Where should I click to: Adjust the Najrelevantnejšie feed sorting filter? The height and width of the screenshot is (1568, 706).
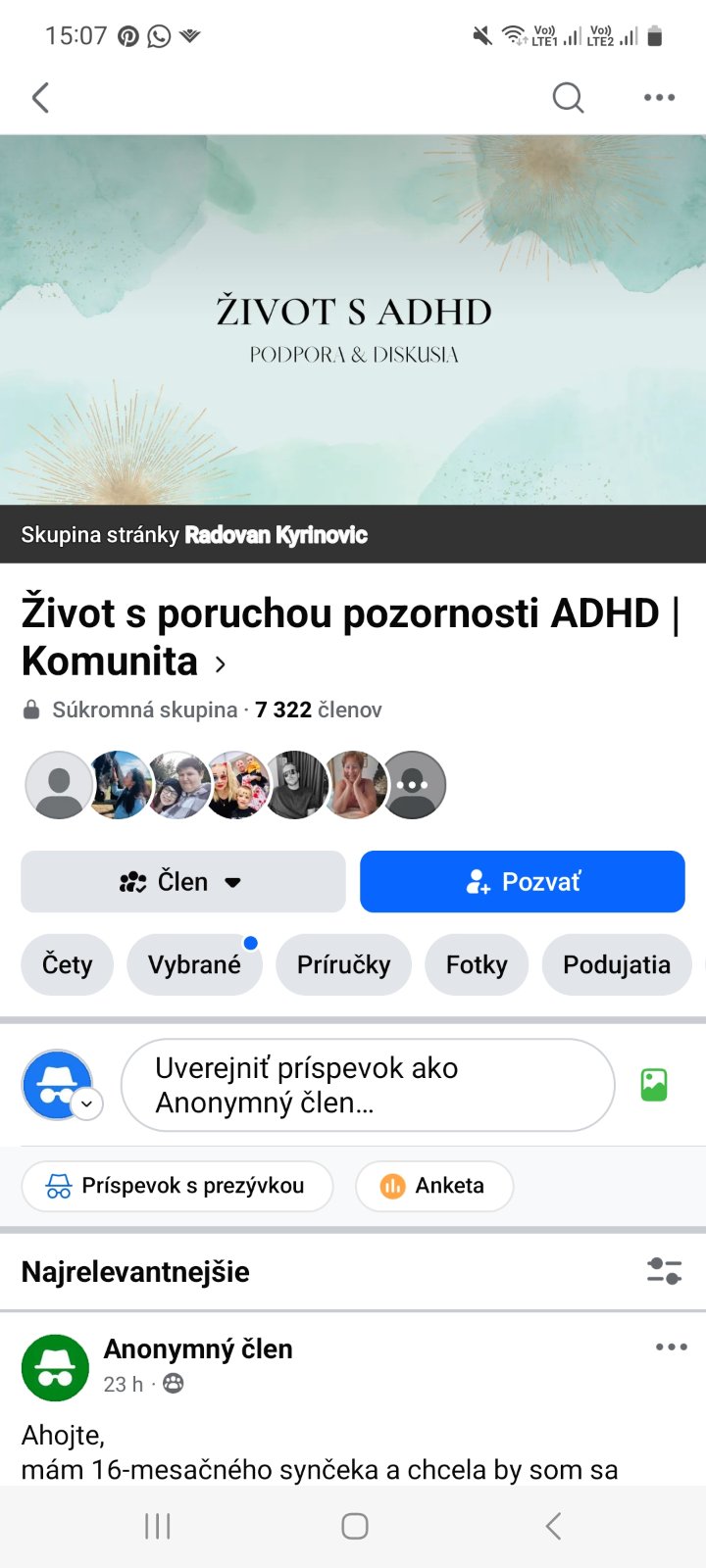click(664, 1271)
